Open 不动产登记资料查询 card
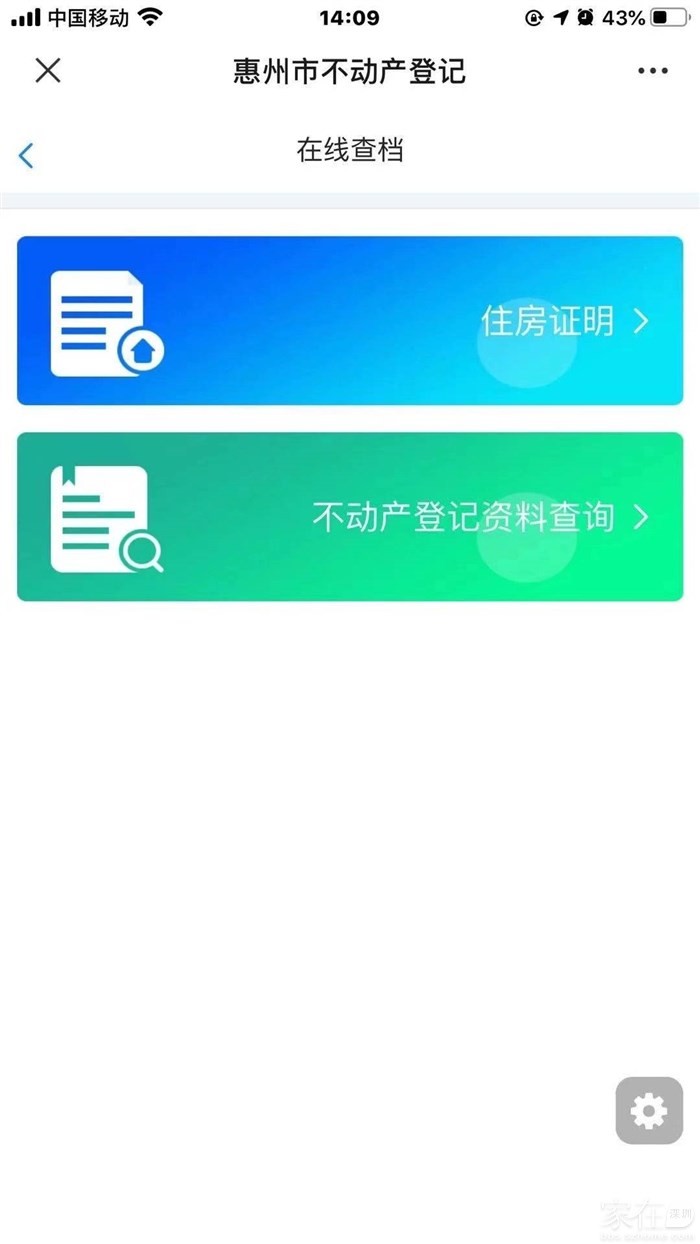Screen dimensions: 700x1244 pos(350,517)
